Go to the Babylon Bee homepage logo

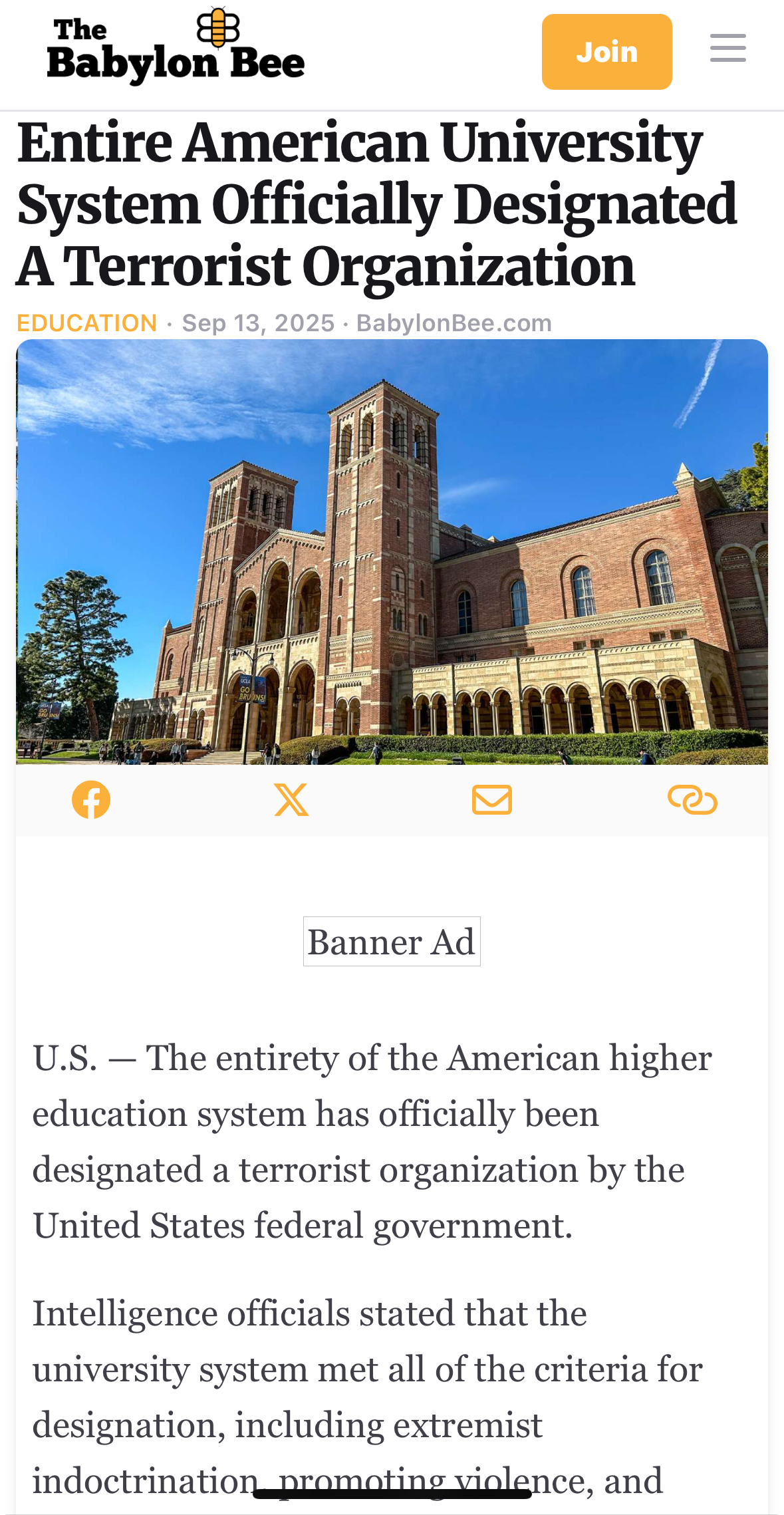176,46
